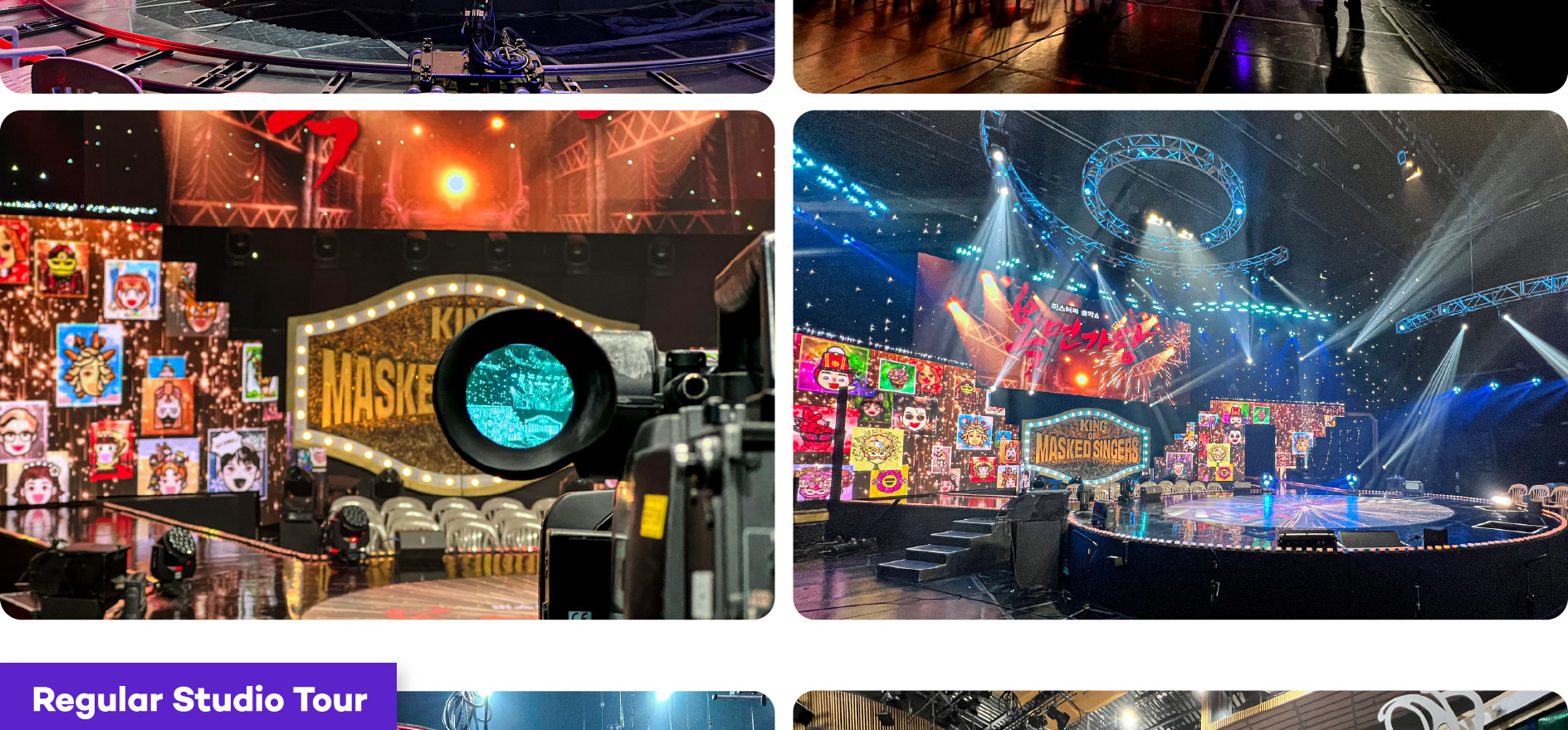Image resolution: width=1568 pixels, height=730 pixels.
Task: Open the dark reflective studio floor photo
Action: point(1180,46)
